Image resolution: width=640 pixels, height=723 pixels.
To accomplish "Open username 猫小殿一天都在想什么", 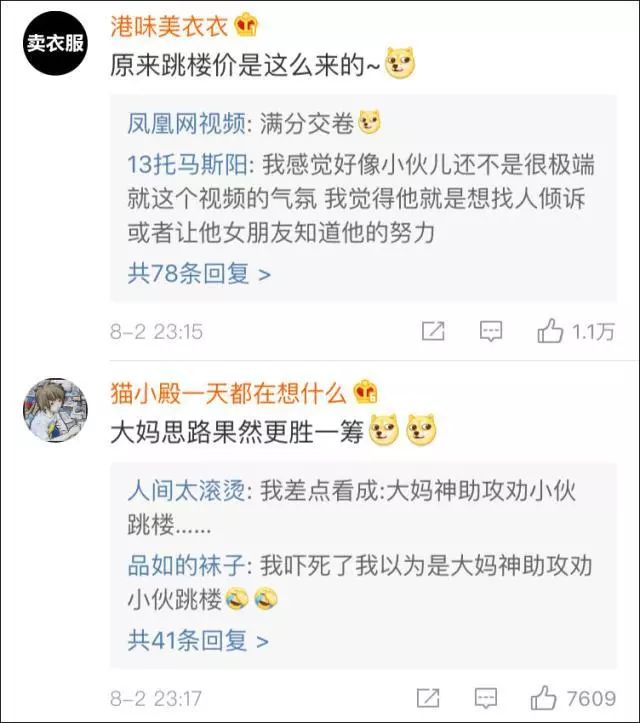I will [x=229, y=391].
